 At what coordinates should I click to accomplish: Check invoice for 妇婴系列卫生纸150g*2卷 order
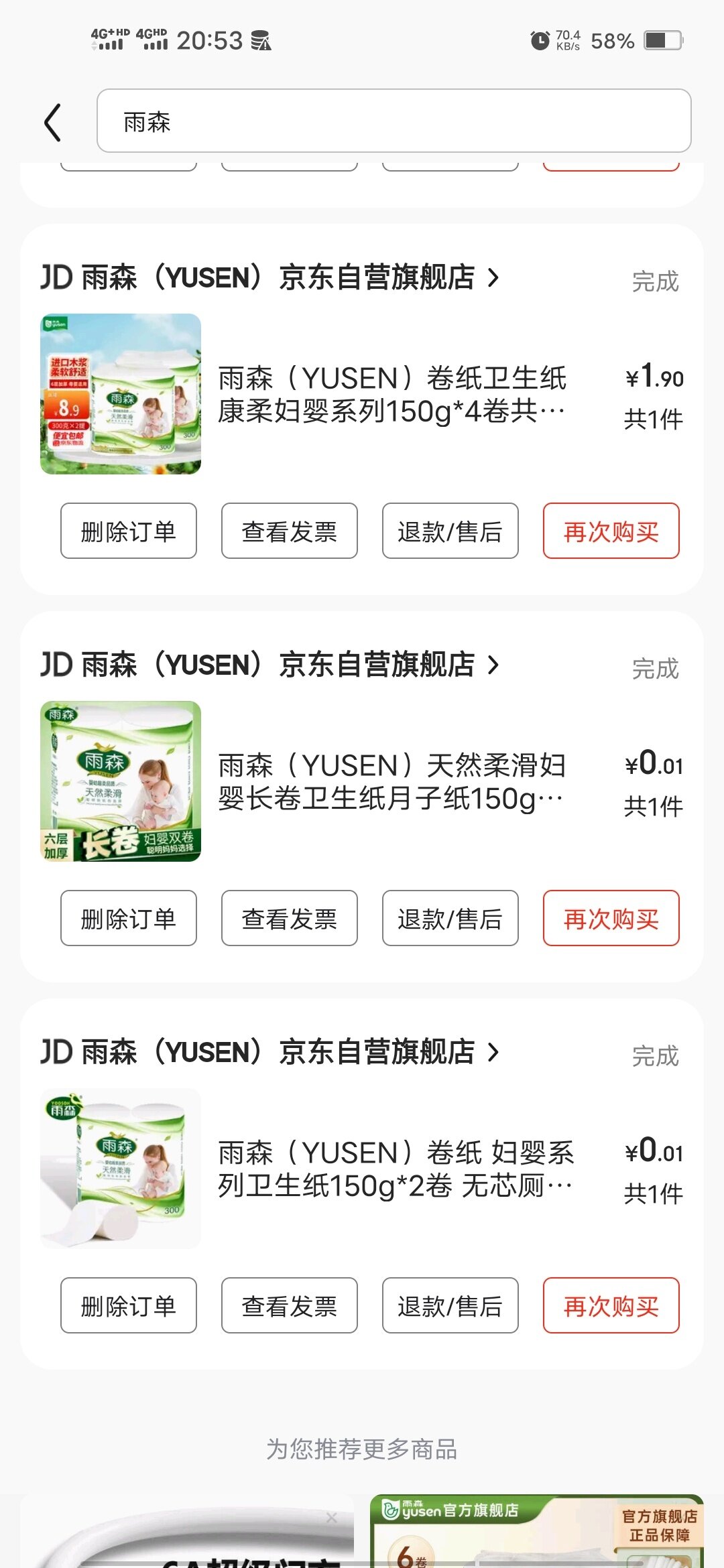coord(289,1305)
